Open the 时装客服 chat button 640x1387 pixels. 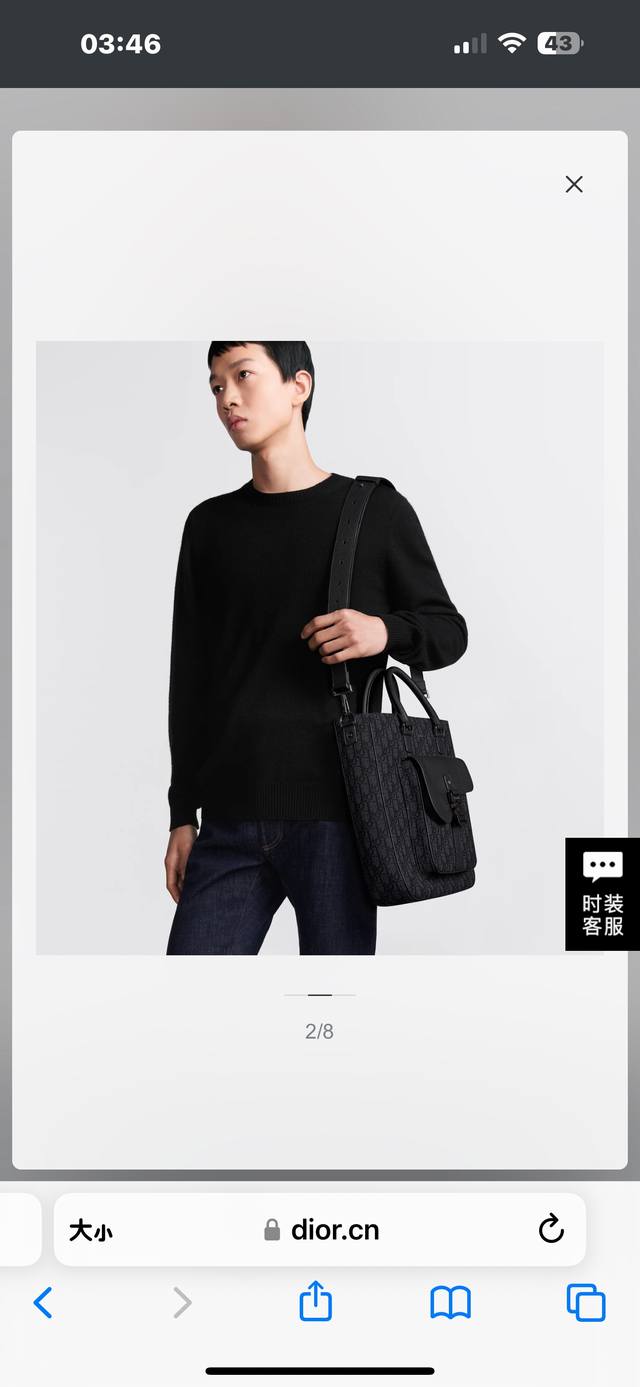(x=602, y=894)
